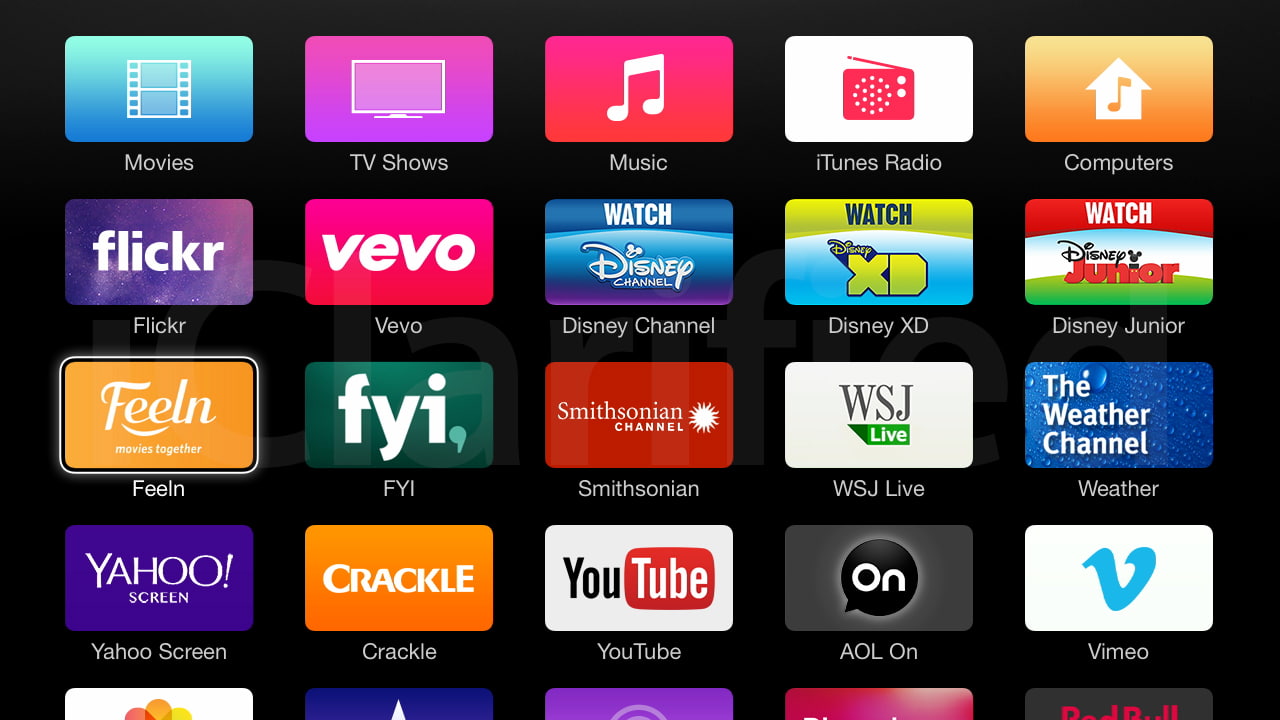Open The Weather Channel tile

point(1119,415)
